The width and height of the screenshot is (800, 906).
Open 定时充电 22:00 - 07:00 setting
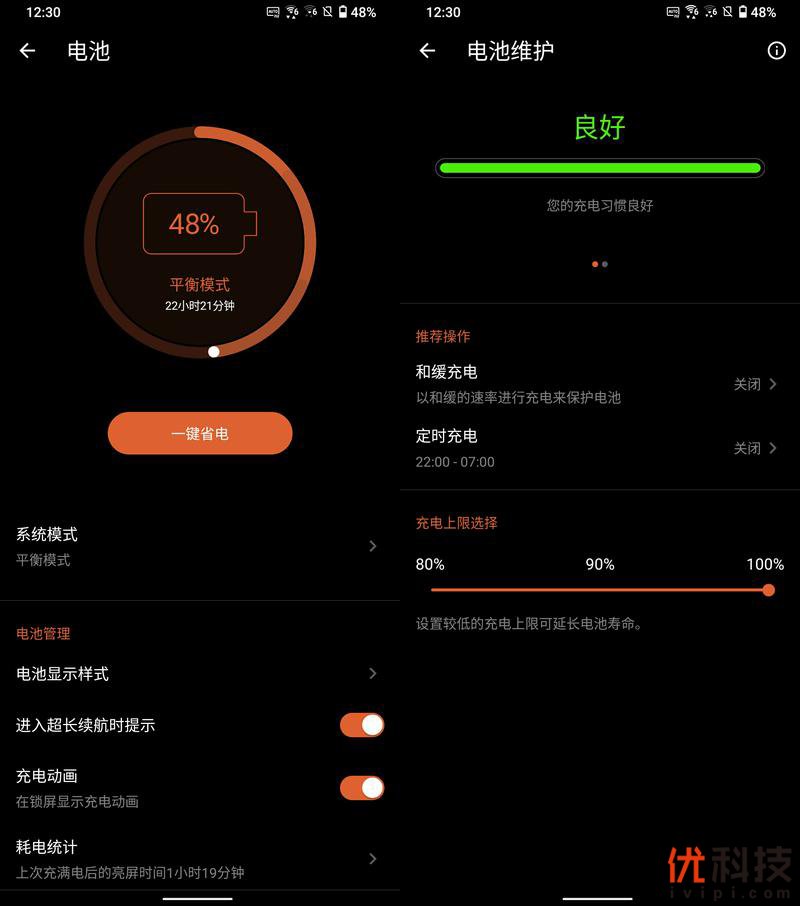598,448
